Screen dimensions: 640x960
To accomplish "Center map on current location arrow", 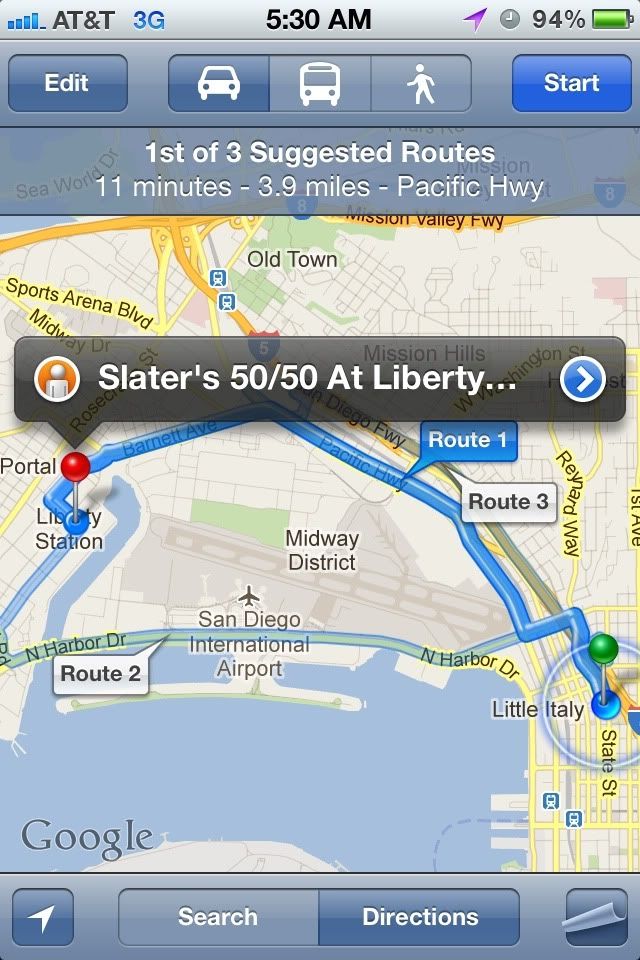I will pyautogui.click(x=43, y=917).
